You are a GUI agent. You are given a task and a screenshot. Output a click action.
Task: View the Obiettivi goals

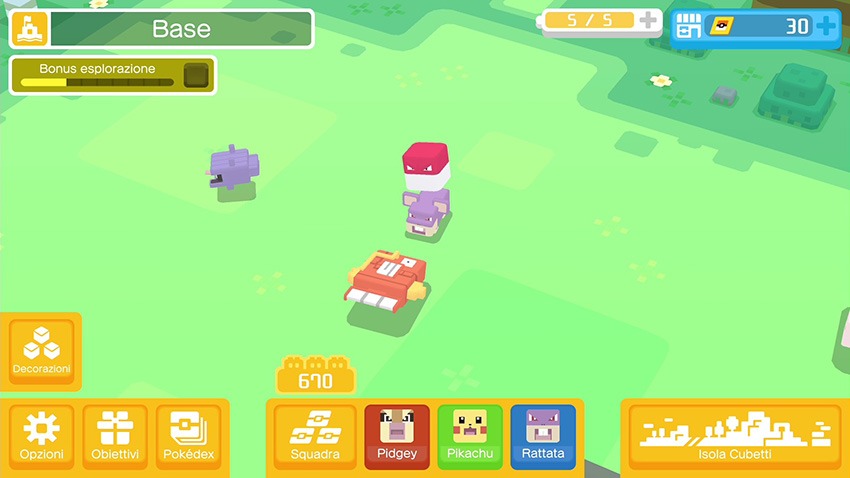[x=115, y=436]
